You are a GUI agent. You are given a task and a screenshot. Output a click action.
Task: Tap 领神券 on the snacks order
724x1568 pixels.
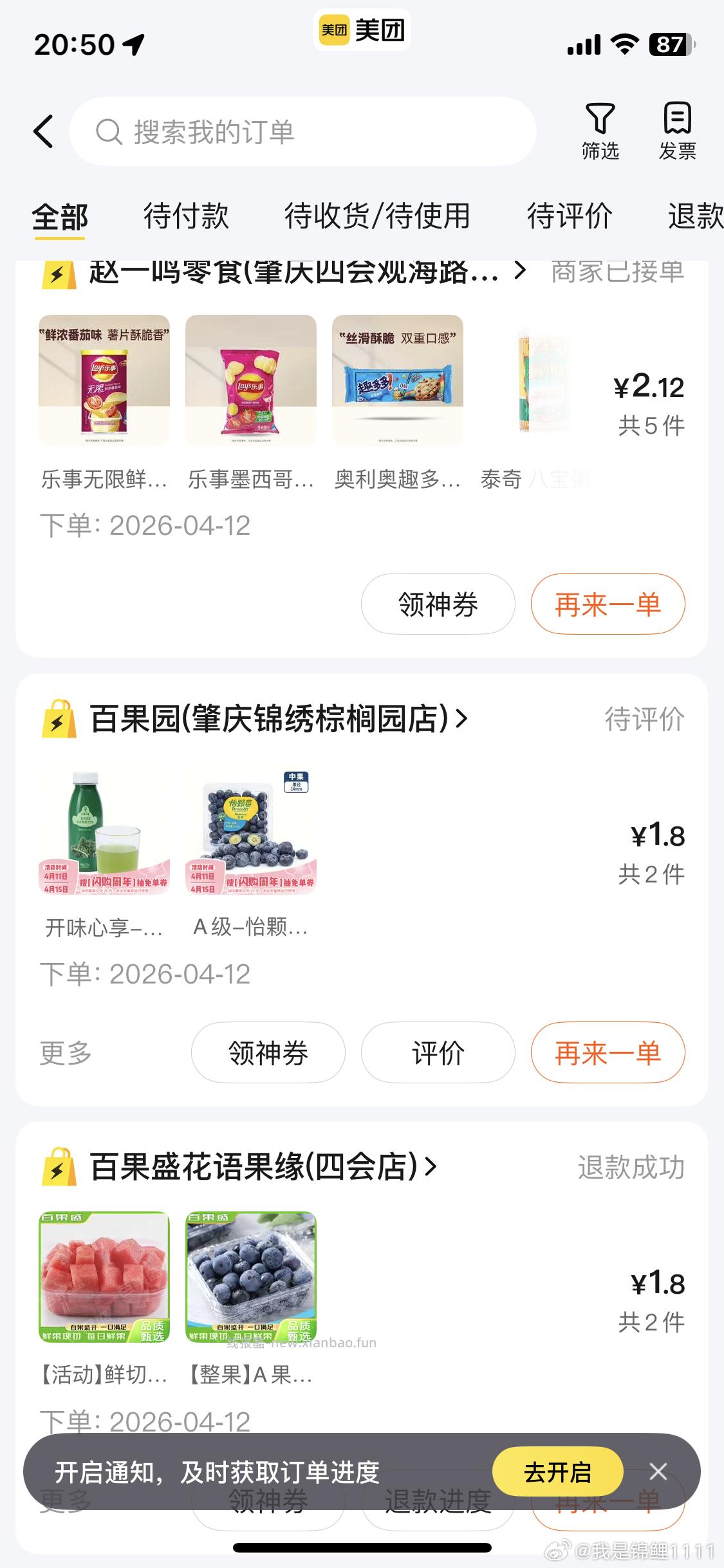[x=437, y=604]
